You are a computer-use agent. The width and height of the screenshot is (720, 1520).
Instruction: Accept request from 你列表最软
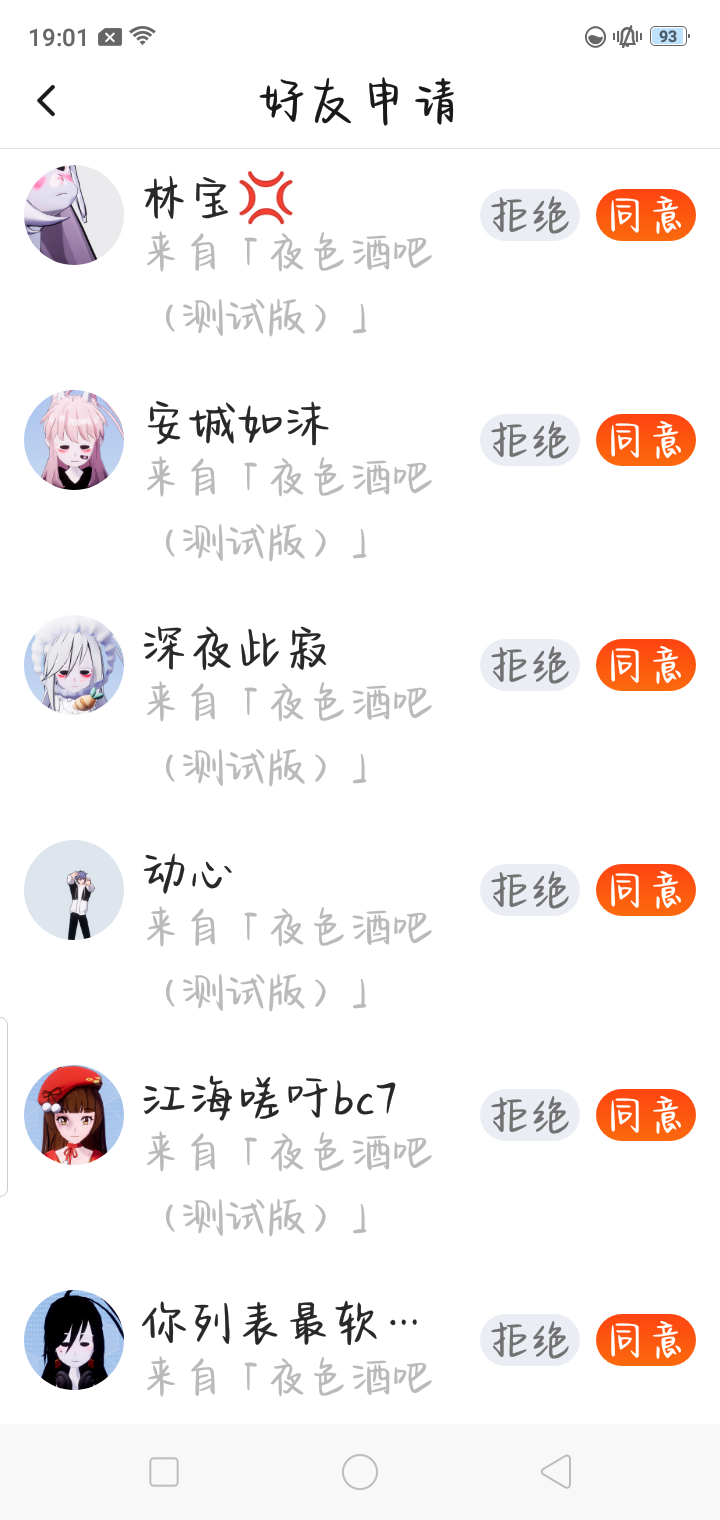646,1340
